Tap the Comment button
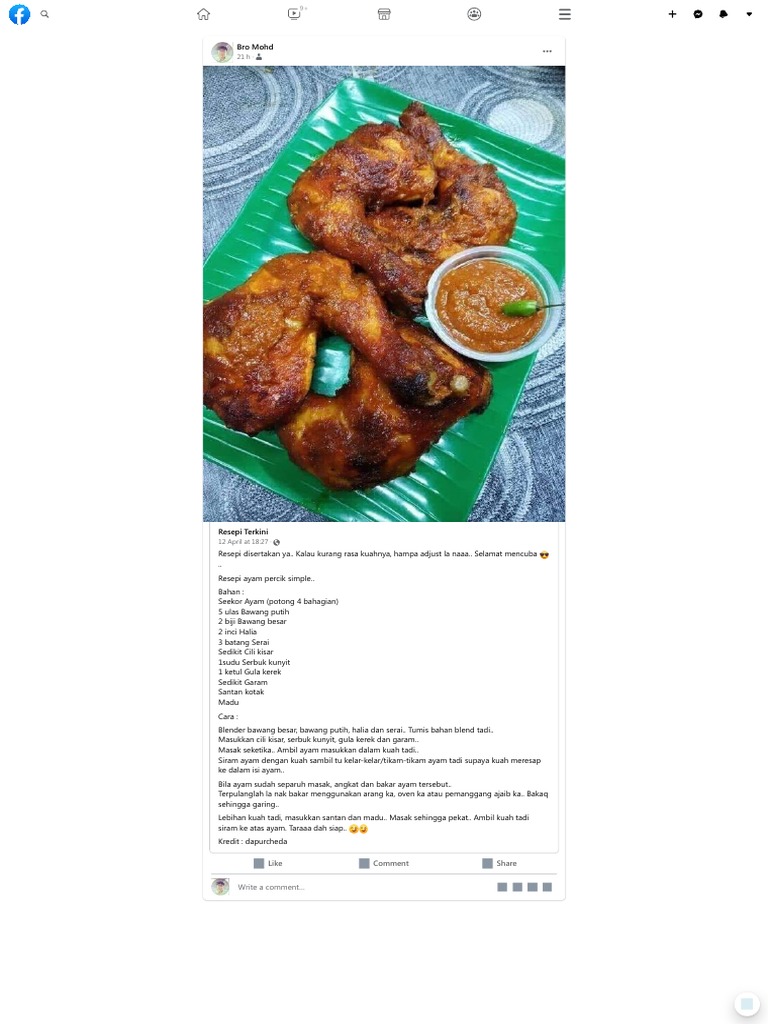 click(x=384, y=863)
